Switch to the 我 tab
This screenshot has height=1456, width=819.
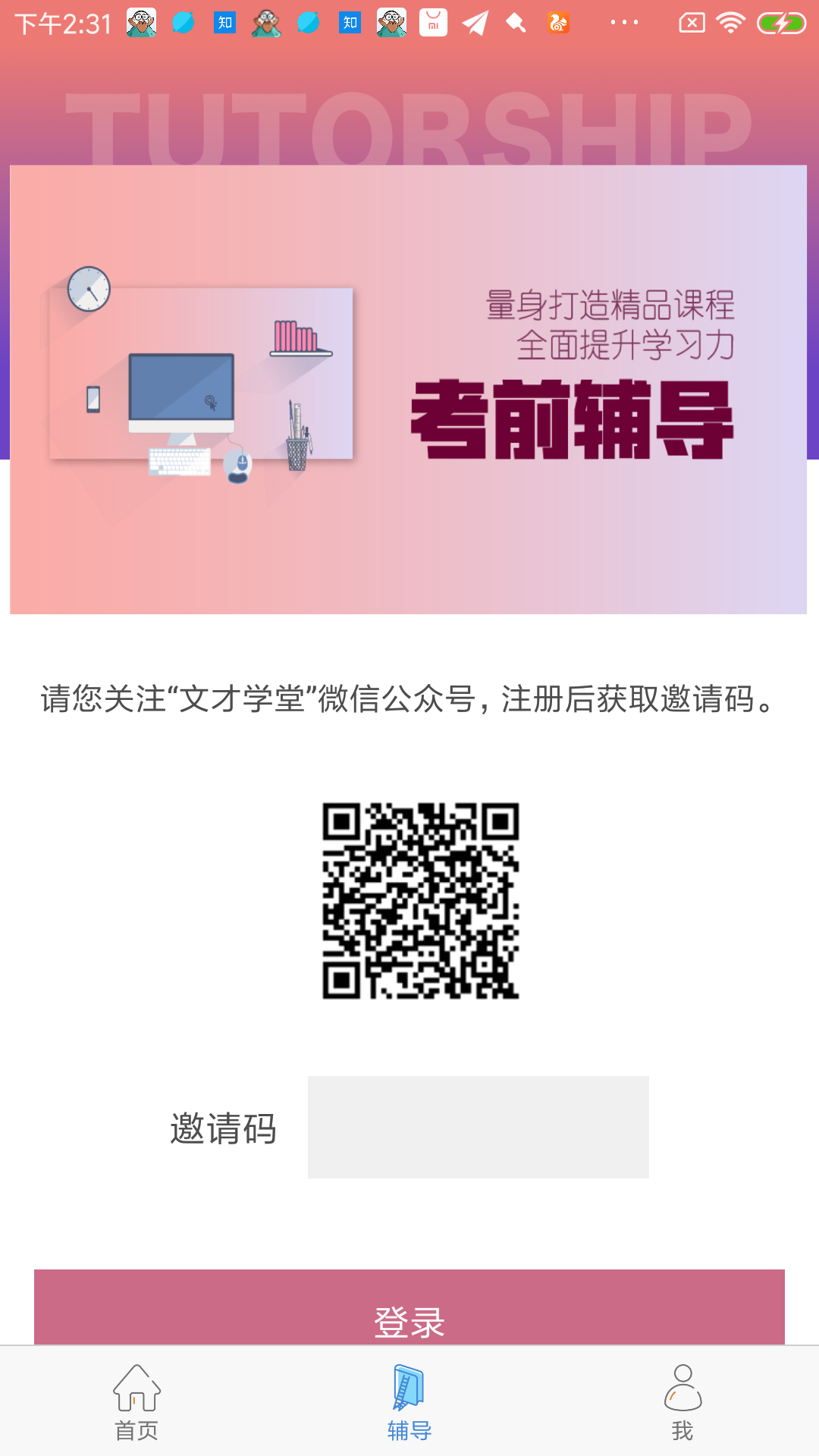683,1410
